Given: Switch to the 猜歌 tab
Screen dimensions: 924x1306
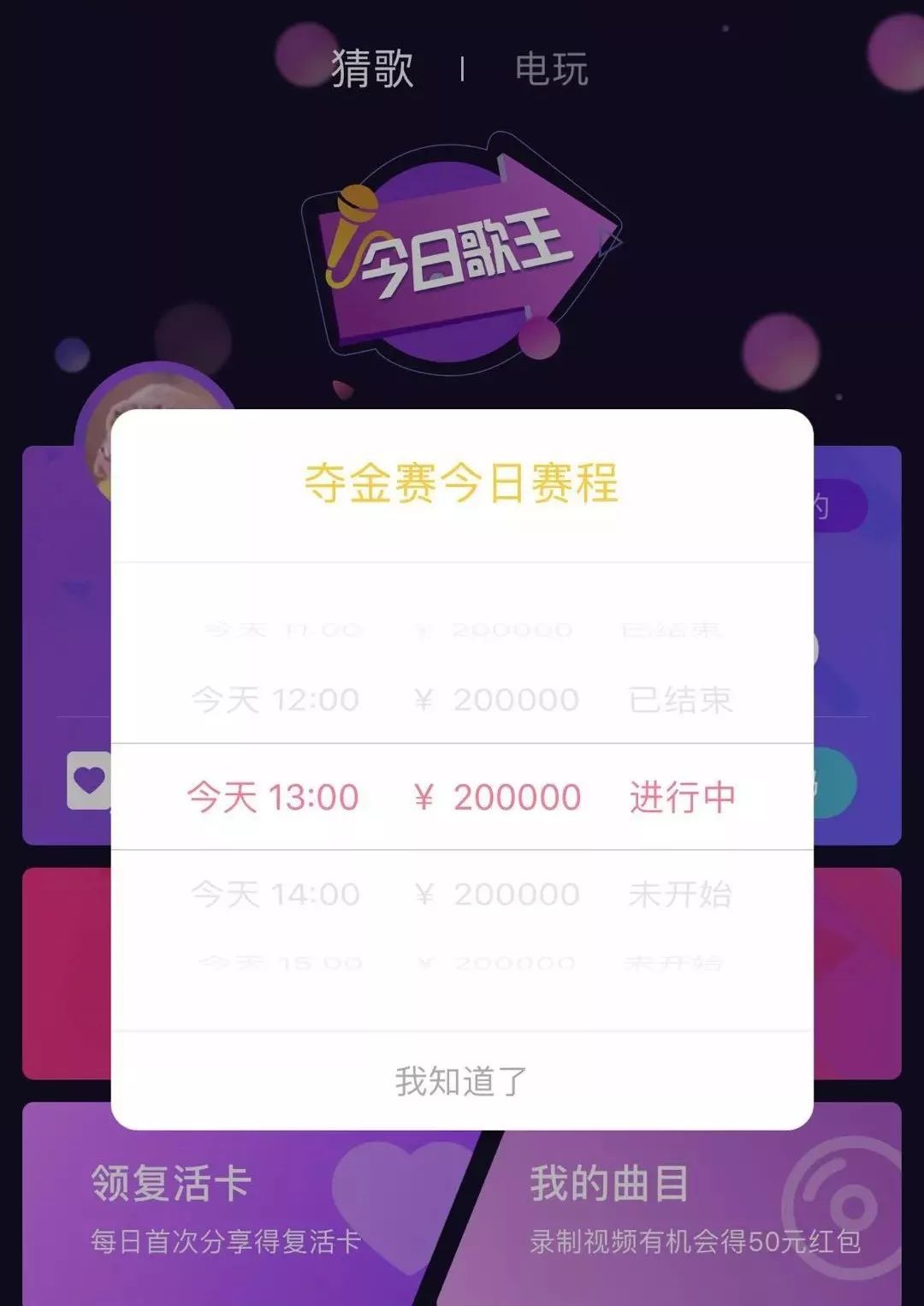Looking at the screenshot, I should coord(372,69).
